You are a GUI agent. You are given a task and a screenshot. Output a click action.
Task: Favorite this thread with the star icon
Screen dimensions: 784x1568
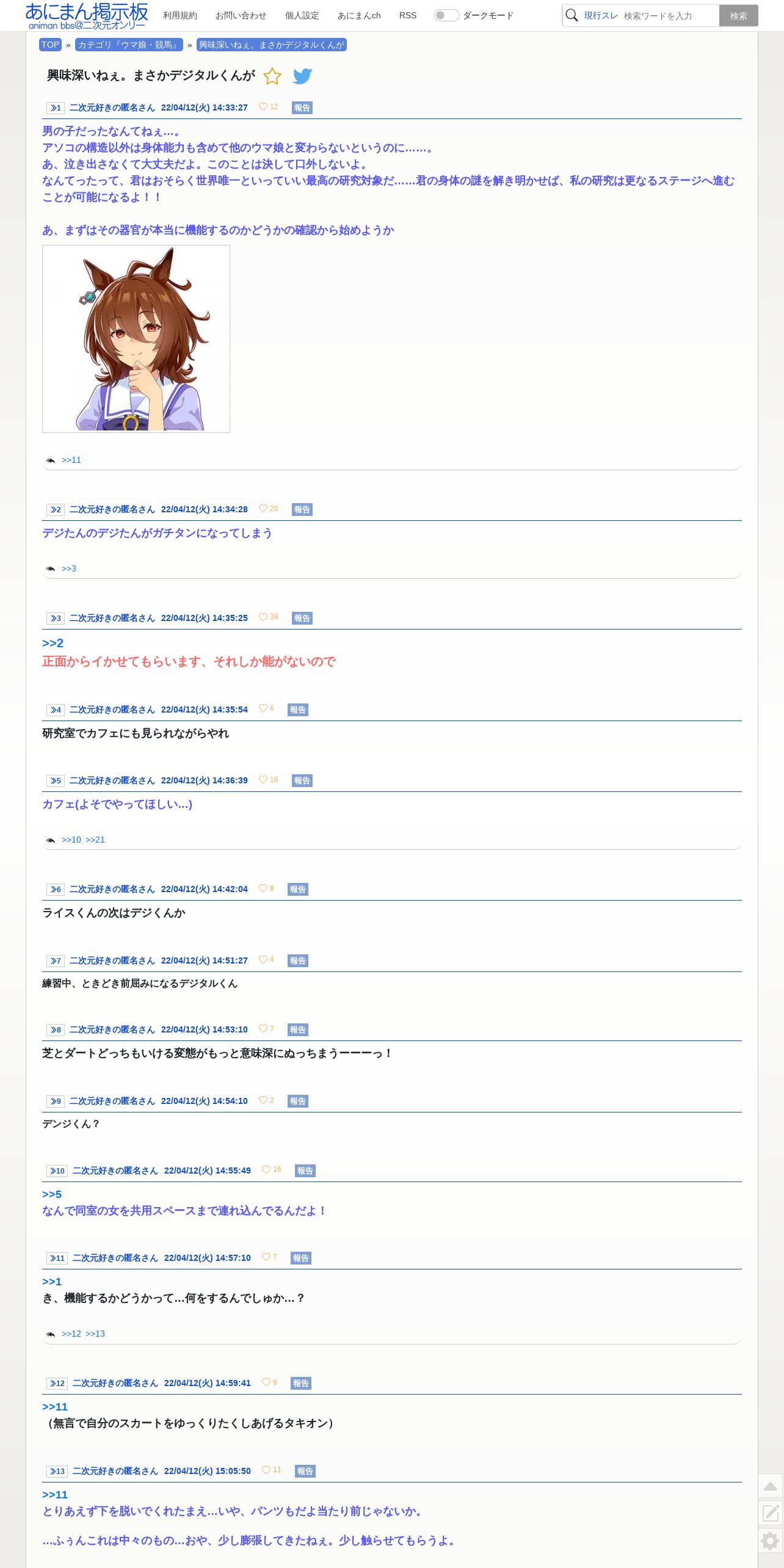point(272,76)
